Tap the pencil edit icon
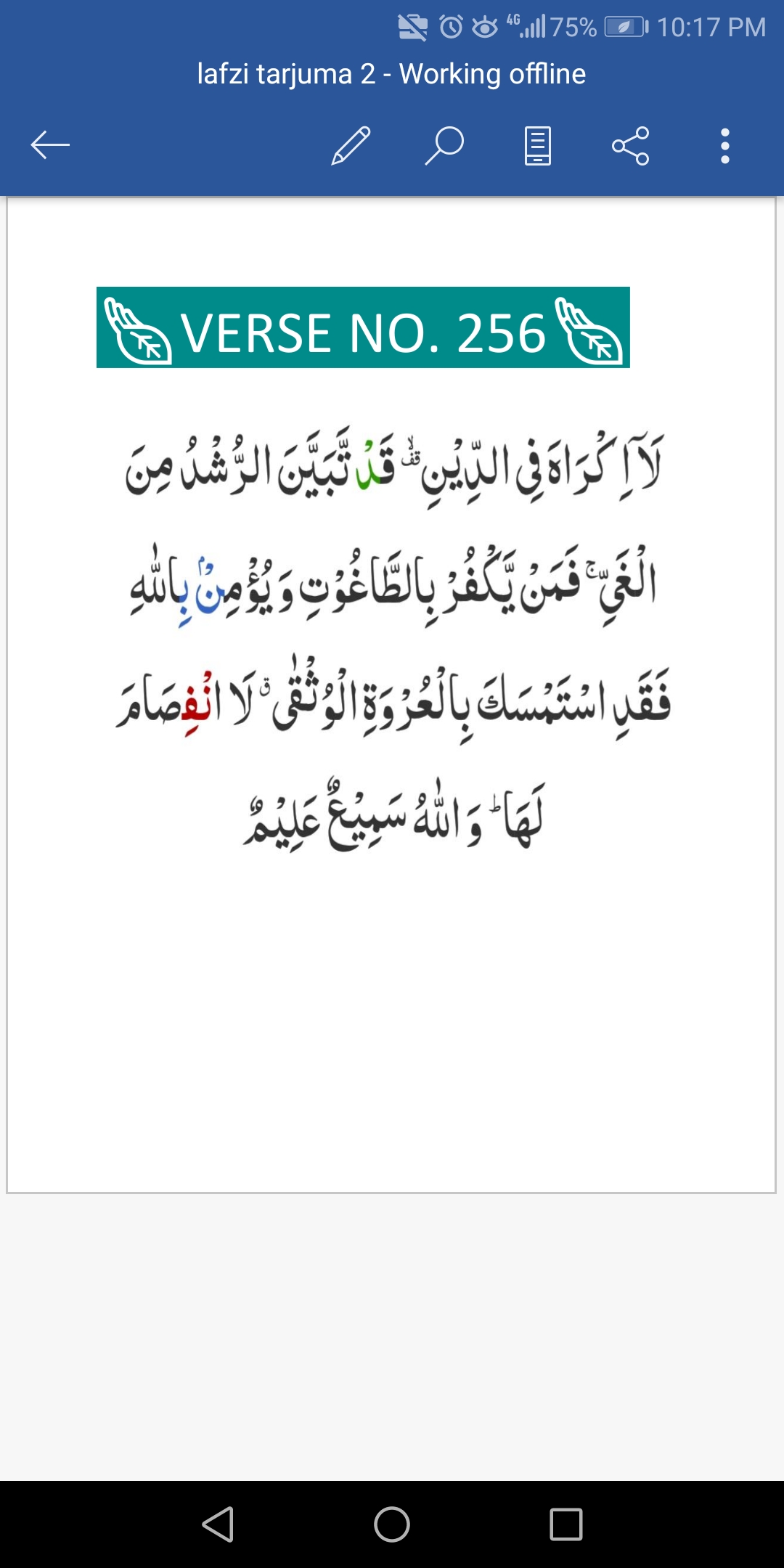Viewport: 784px width, 1568px height. point(351,145)
